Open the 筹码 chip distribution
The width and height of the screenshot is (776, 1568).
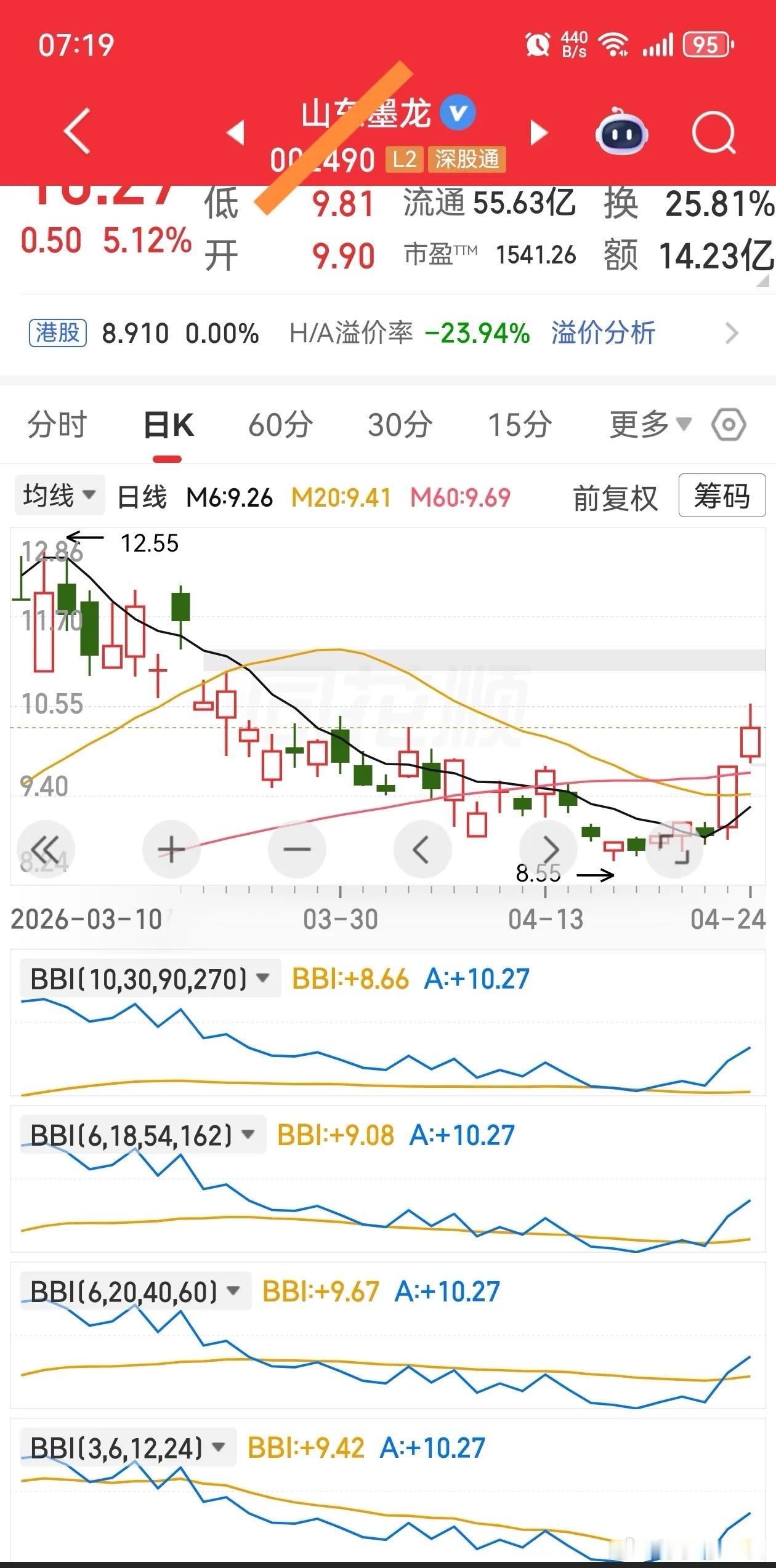tap(722, 496)
